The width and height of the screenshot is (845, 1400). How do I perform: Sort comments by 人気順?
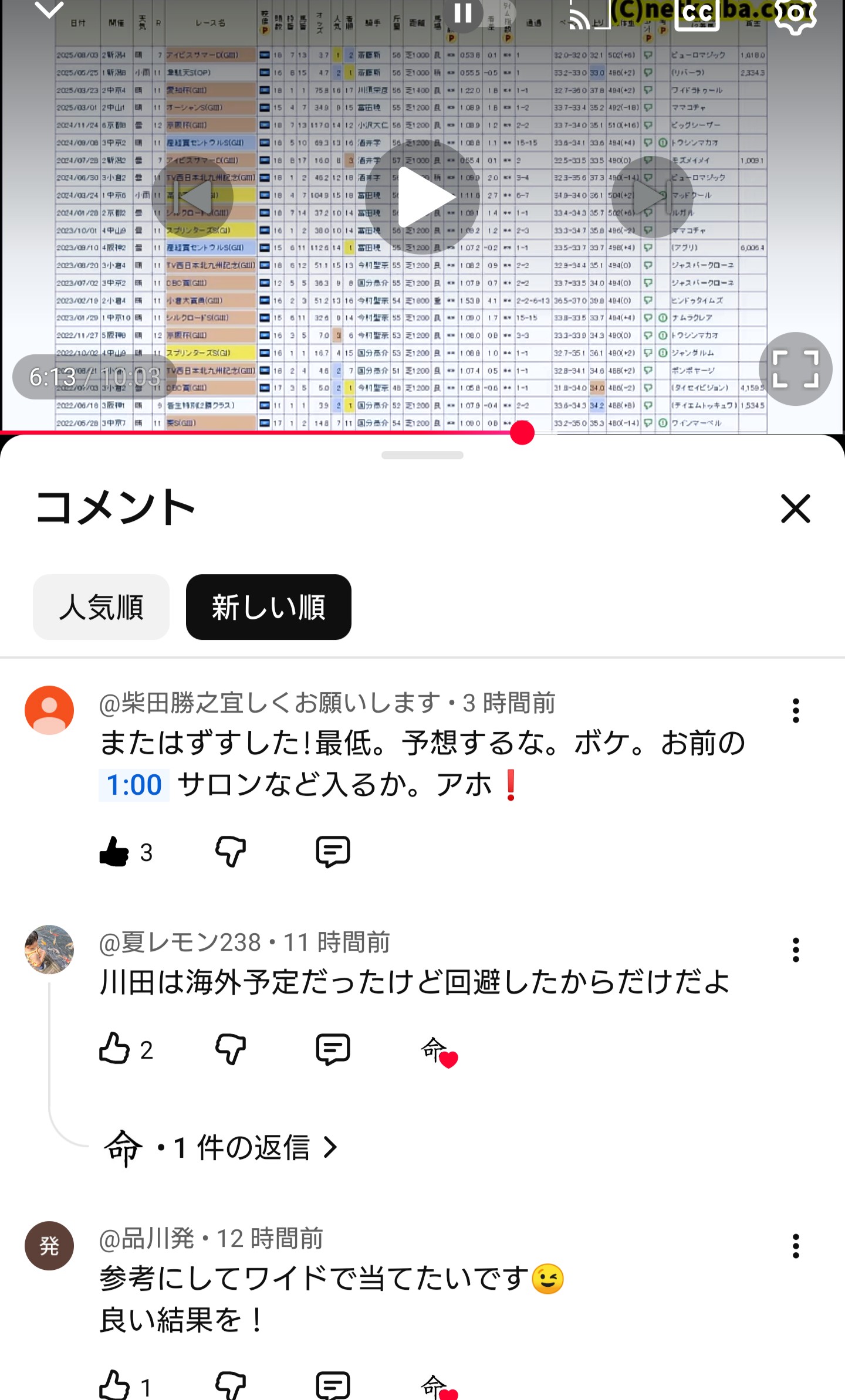click(101, 607)
